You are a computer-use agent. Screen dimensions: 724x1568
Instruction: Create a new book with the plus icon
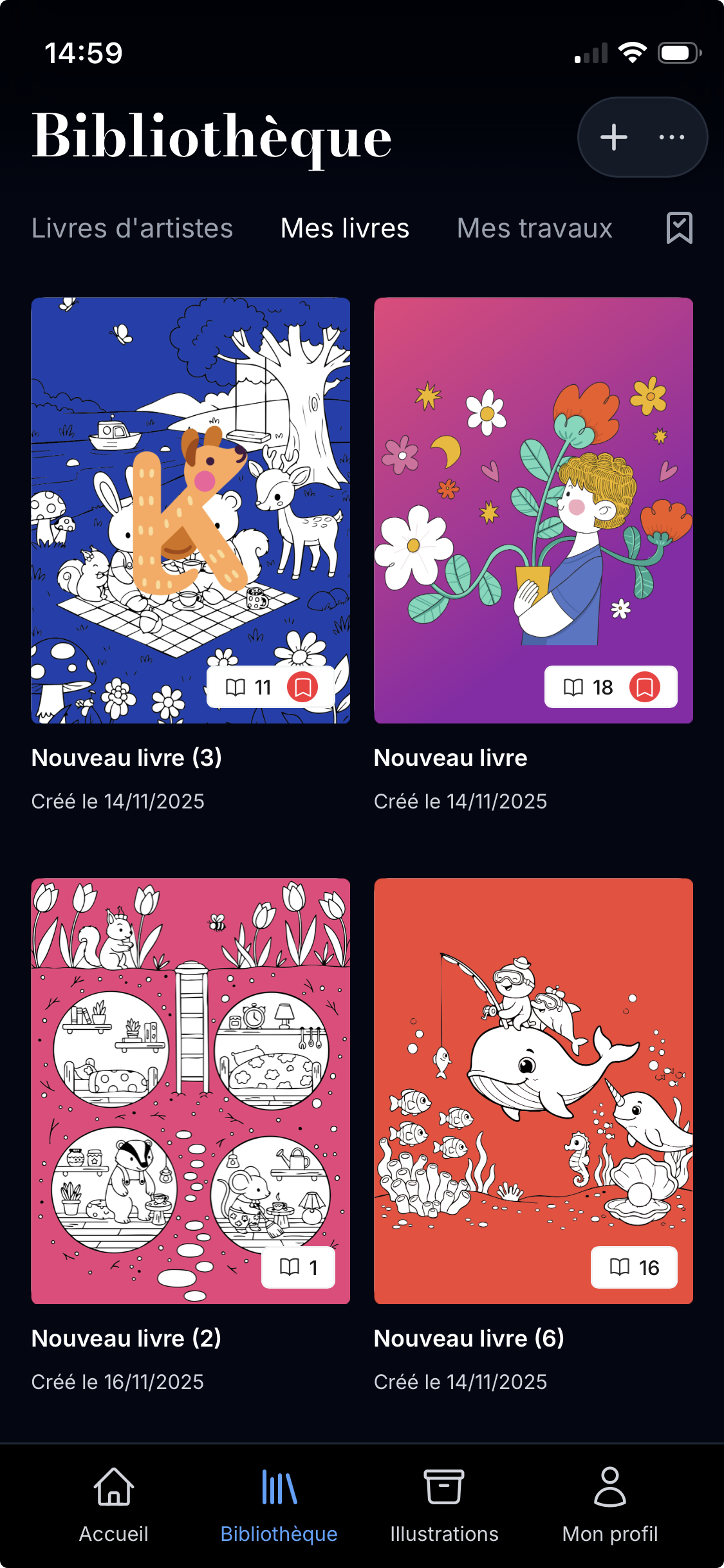pos(613,136)
